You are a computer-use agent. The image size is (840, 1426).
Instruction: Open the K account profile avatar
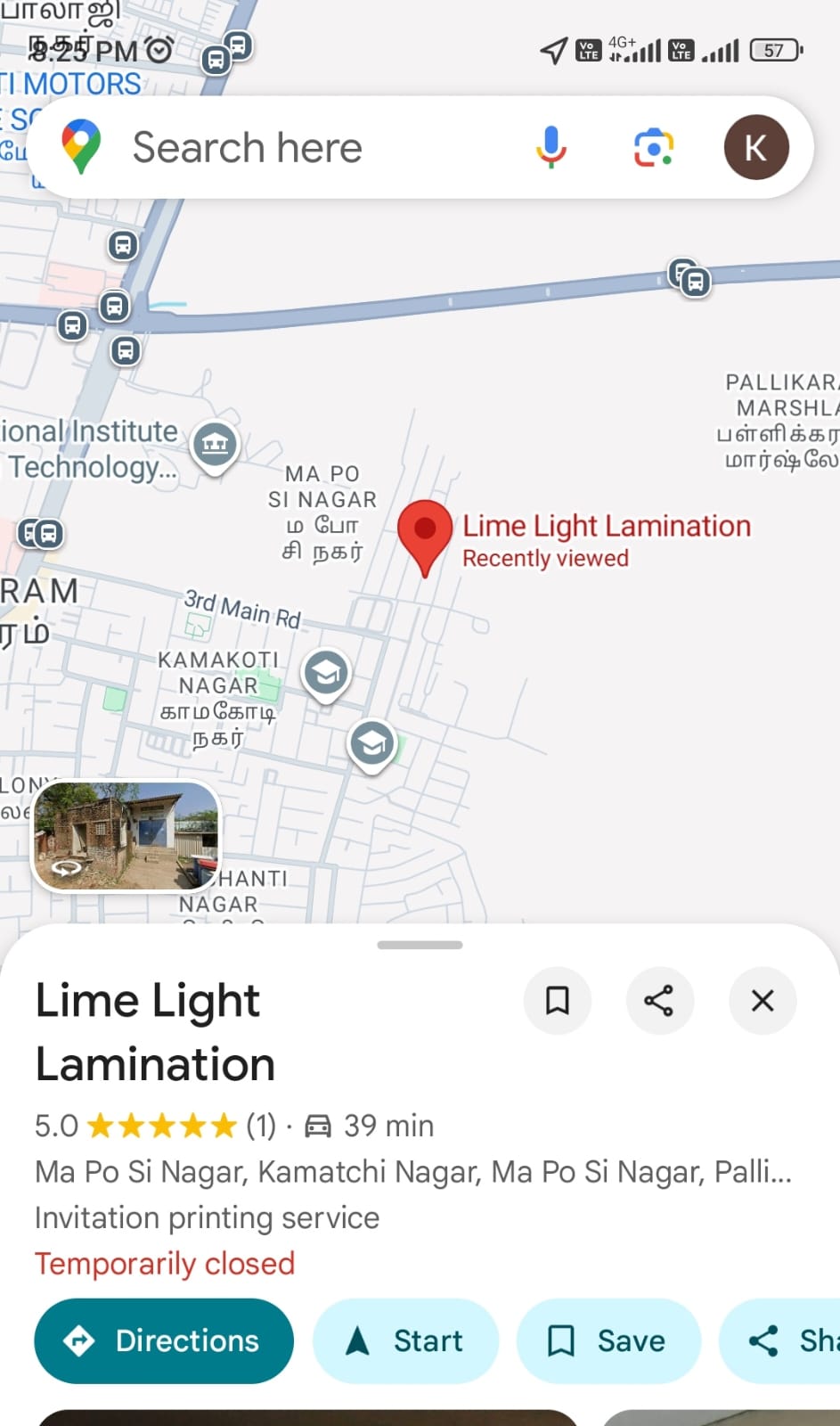point(755,148)
